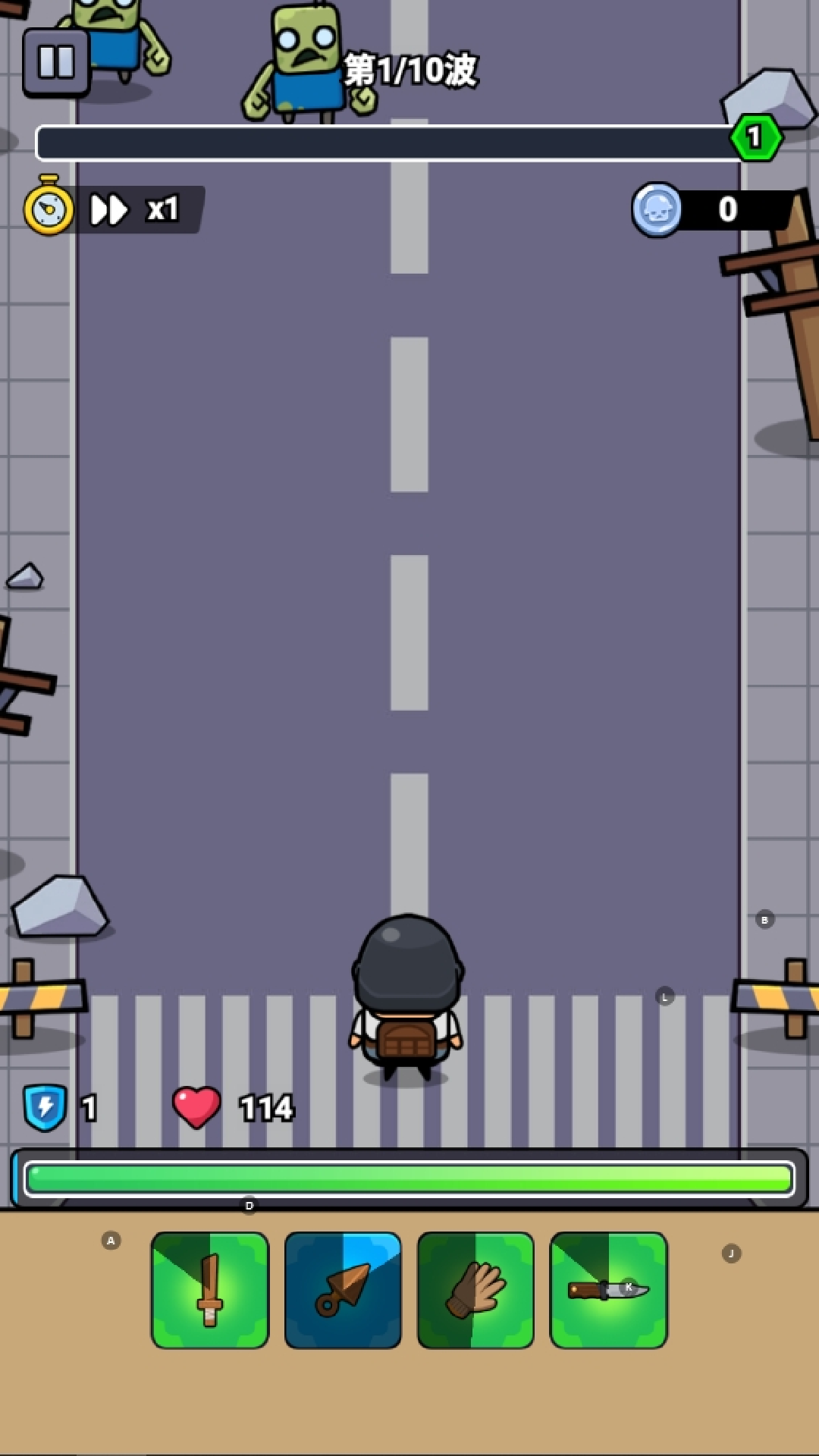Screen dimensions: 819x1456
Task: Select the combat knife weapon card
Action: pyautogui.click(x=608, y=1290)
